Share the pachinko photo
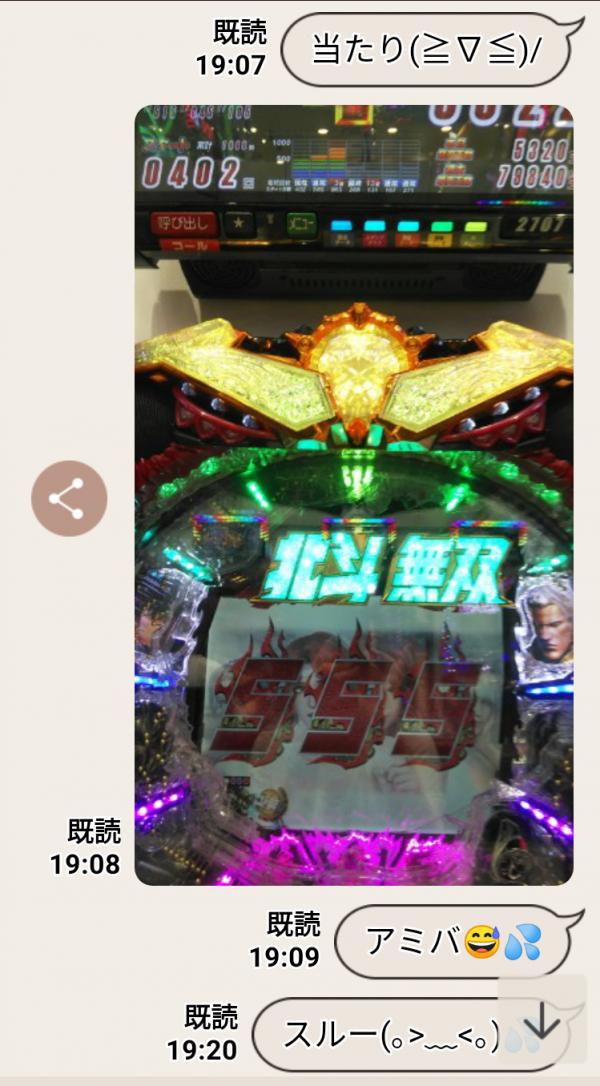The height and width of the screenshot is (1086, 600). coord(69,498)
